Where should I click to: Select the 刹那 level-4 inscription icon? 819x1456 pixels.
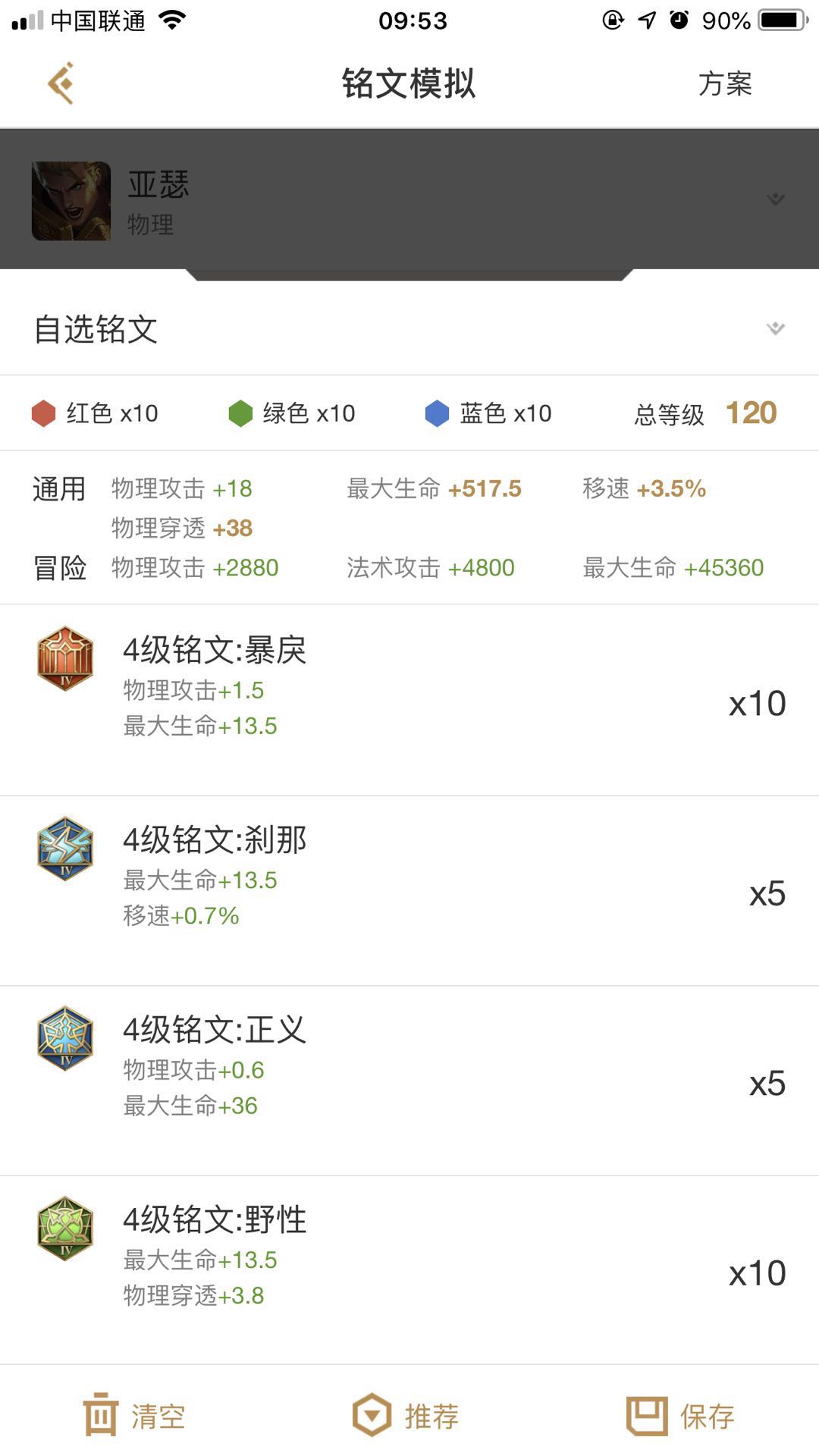click(65, 849)
